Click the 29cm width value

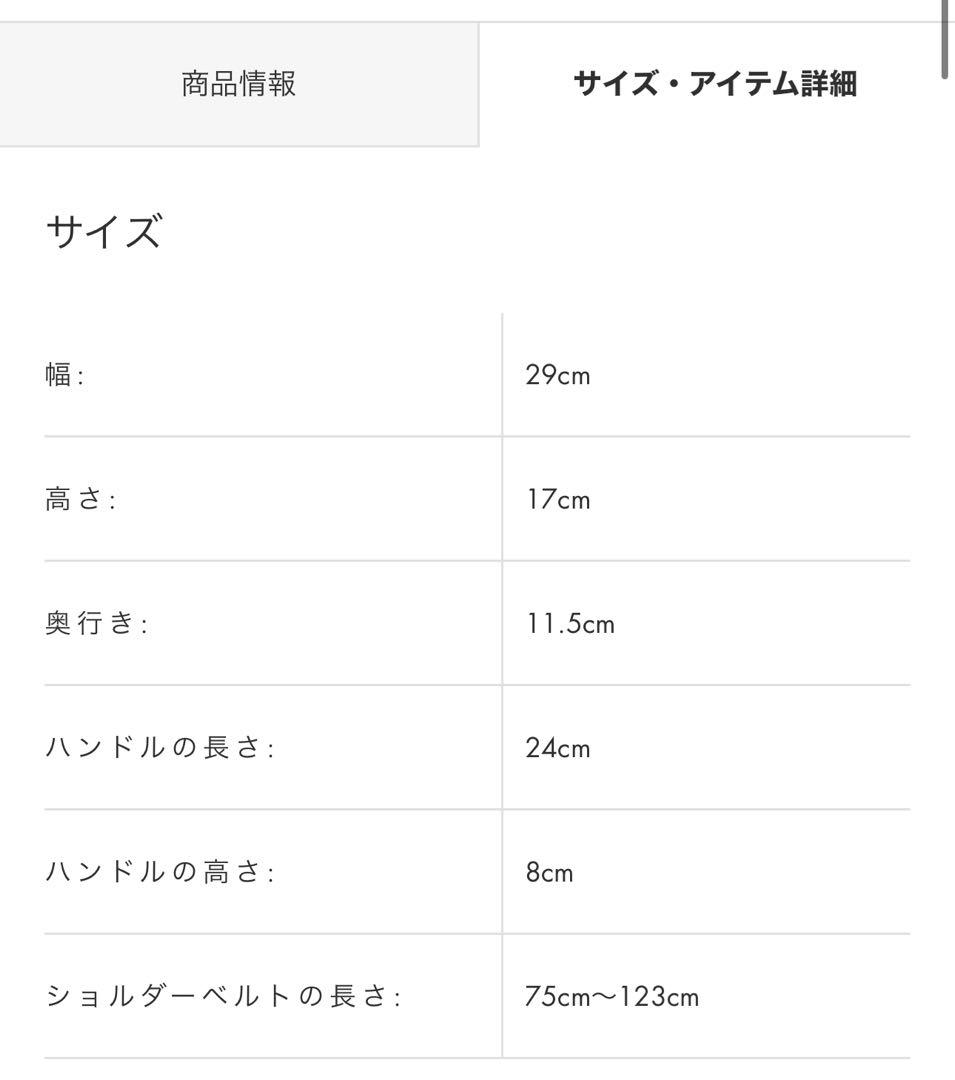coord(559,374)
